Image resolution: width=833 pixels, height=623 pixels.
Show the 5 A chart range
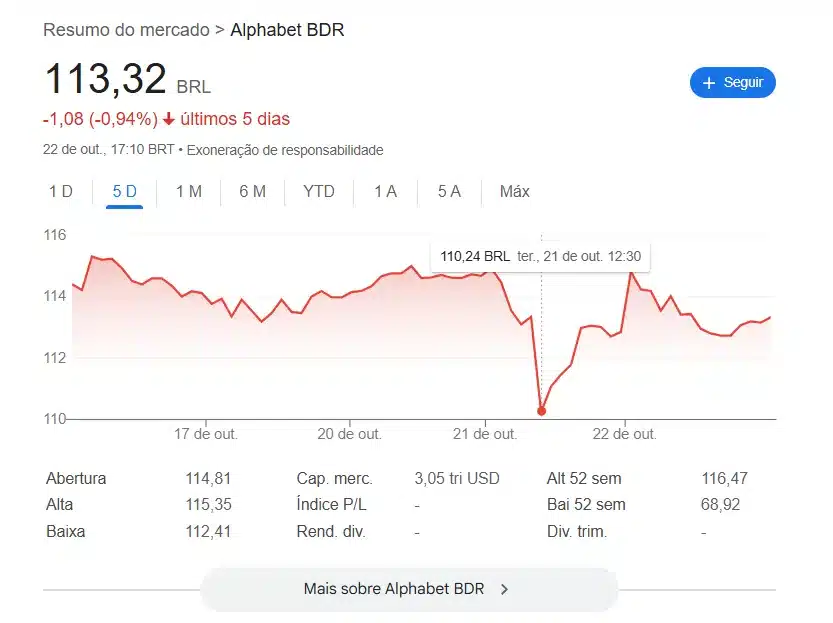pyautogui.click(x=449, y=191)
